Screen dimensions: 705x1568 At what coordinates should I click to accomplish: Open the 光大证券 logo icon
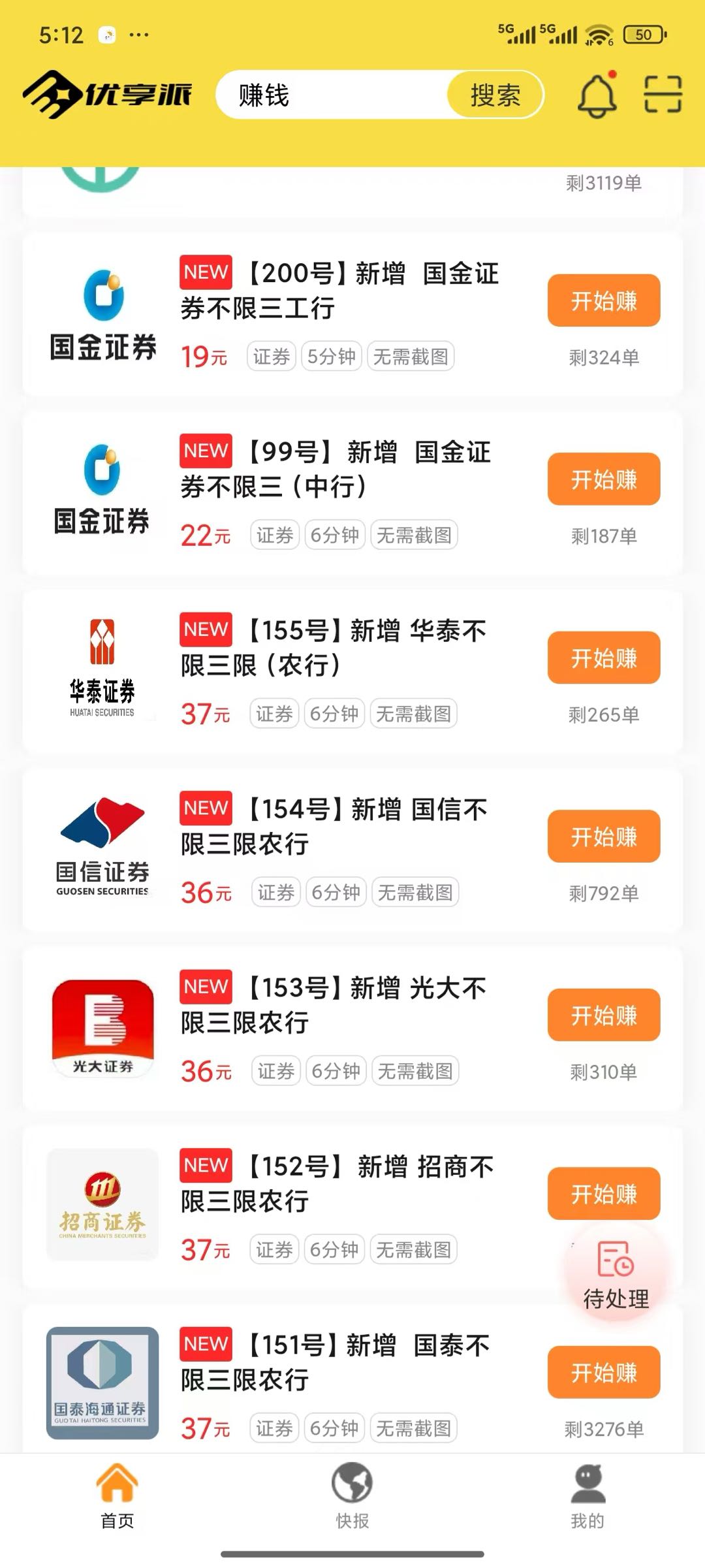pos(102,1025)
